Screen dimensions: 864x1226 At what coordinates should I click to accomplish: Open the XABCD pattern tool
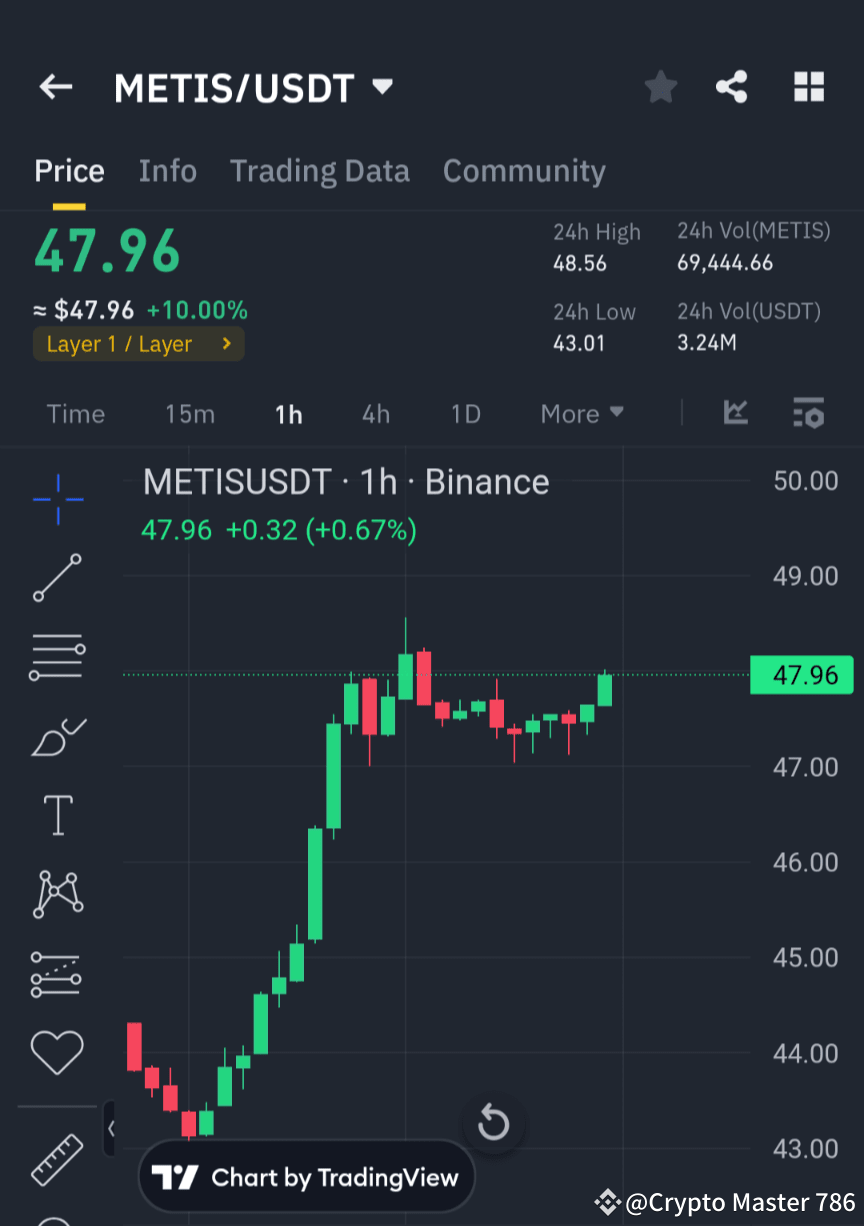coord(57,893)
